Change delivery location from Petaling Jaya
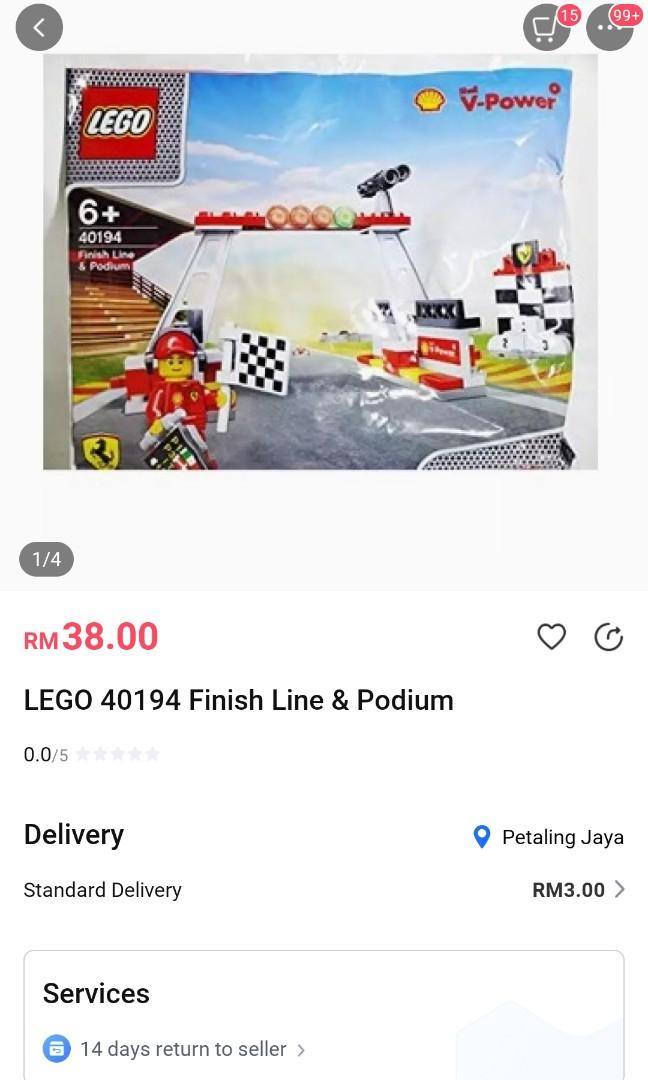648x1080 pixels. coord(549,837)
